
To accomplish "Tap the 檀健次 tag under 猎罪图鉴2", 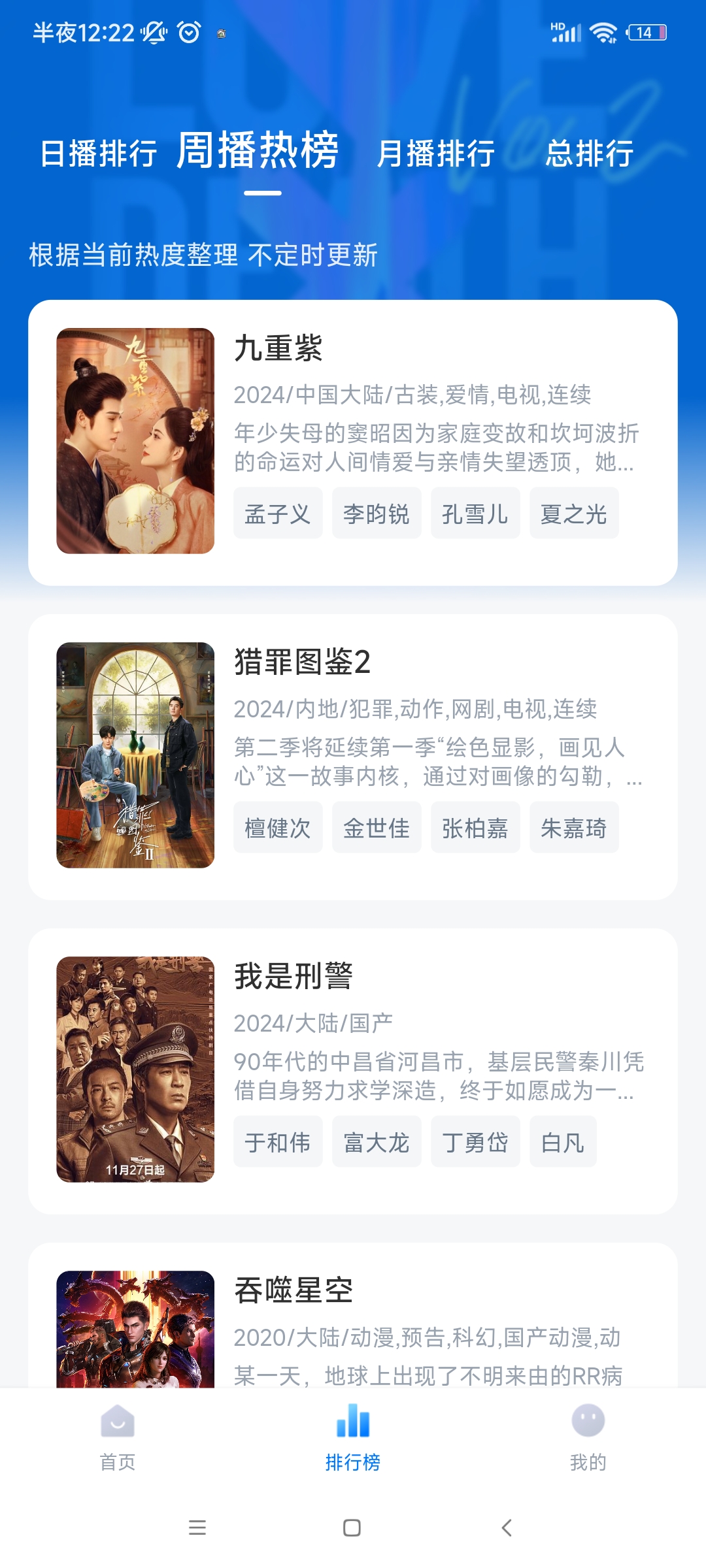I will tap(277, 828).
